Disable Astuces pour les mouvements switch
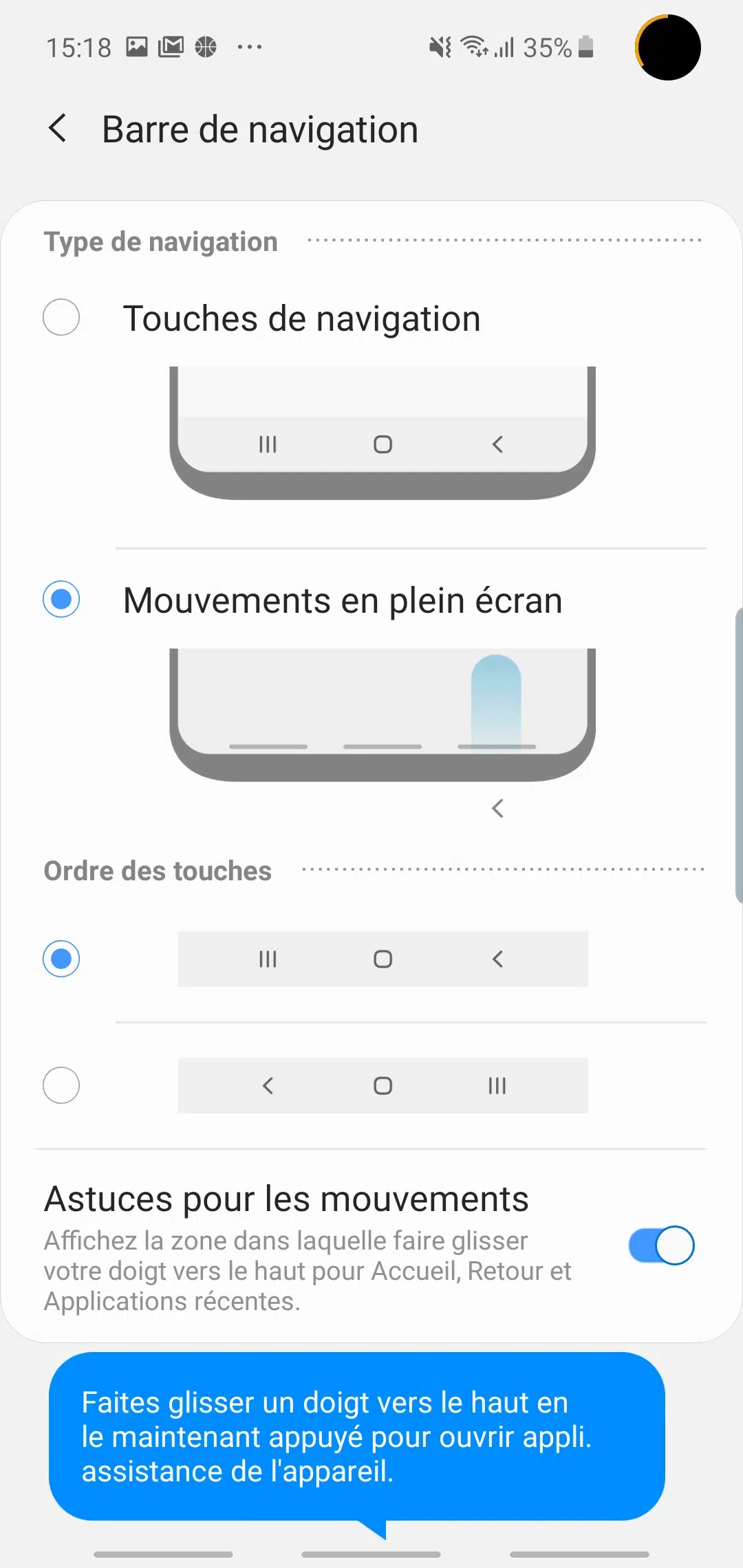 point(661,1245)
